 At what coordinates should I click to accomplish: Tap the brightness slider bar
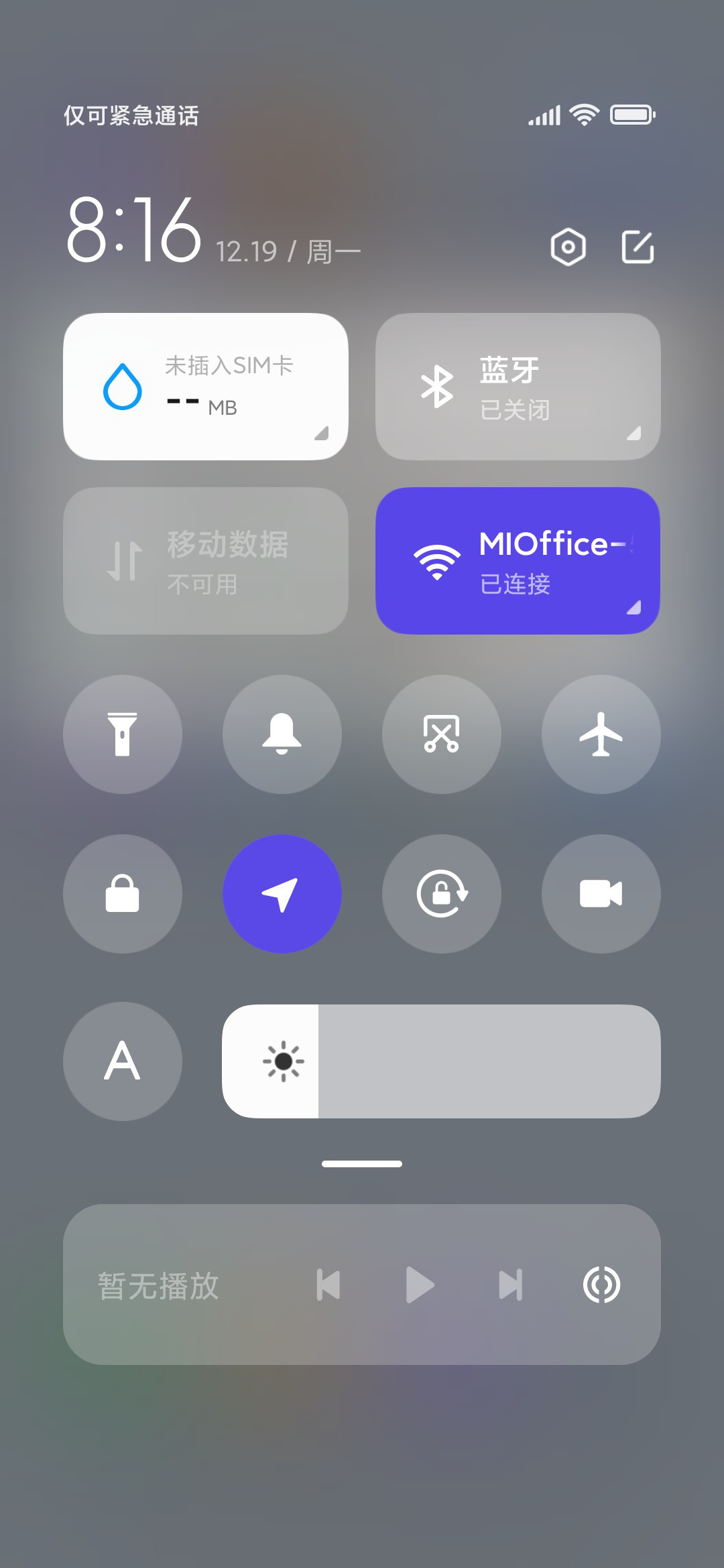[442, 1061]
